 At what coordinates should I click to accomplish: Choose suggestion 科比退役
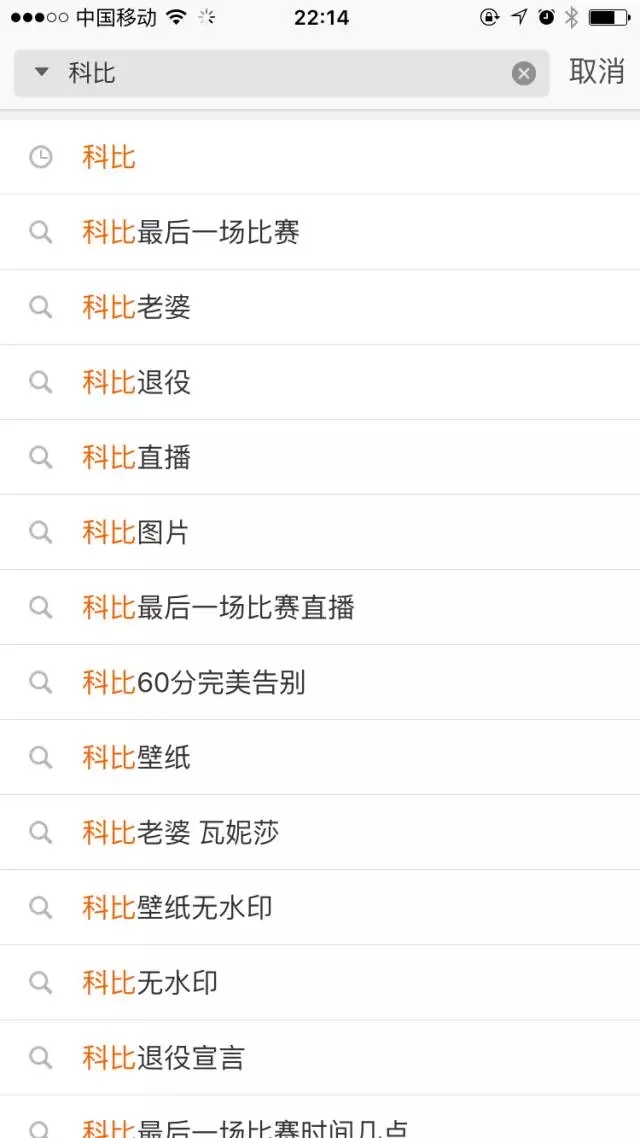pyautogui.click(x=320, y=382)
